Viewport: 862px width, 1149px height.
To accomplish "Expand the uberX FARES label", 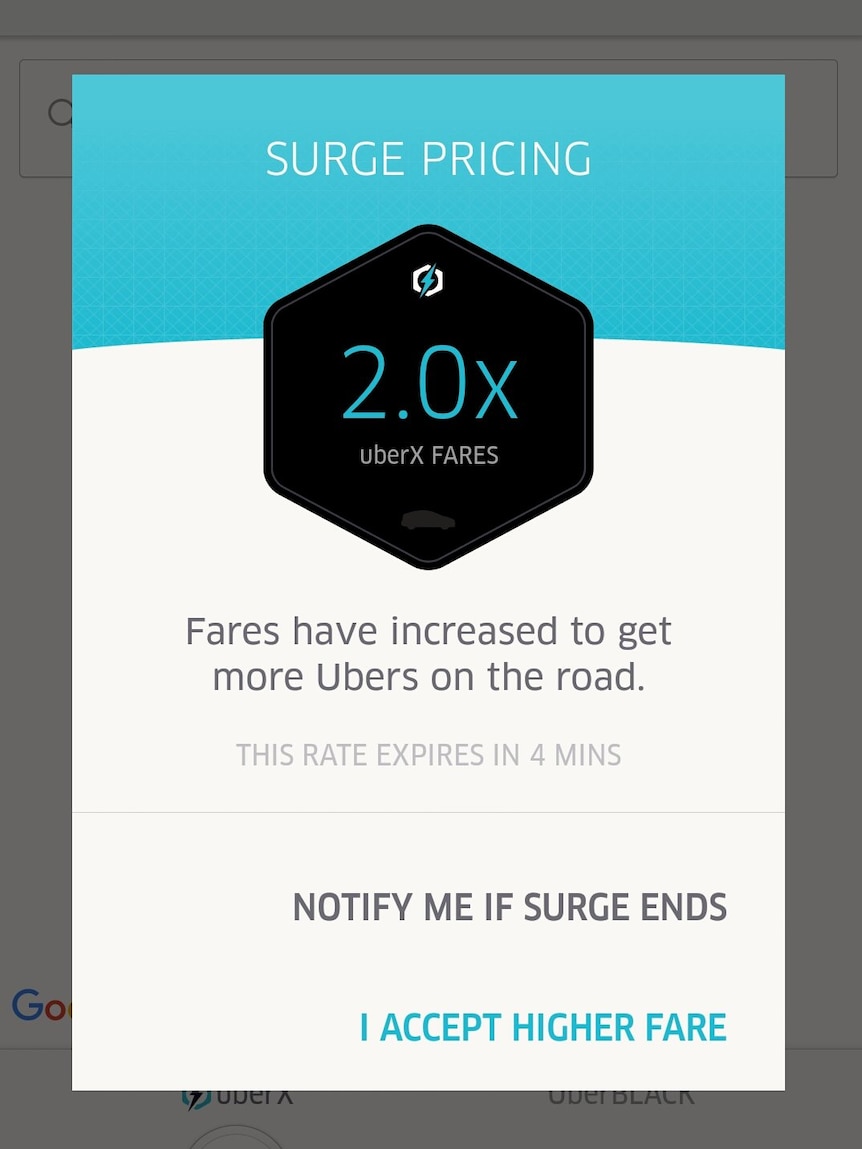I will (428, 455).
